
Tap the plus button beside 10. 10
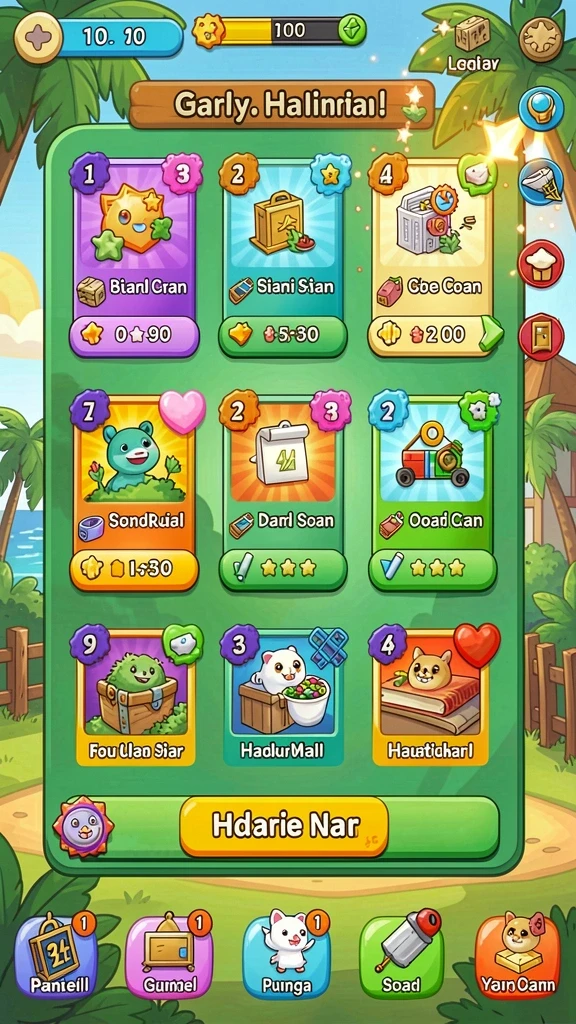(x=37, y=37)
